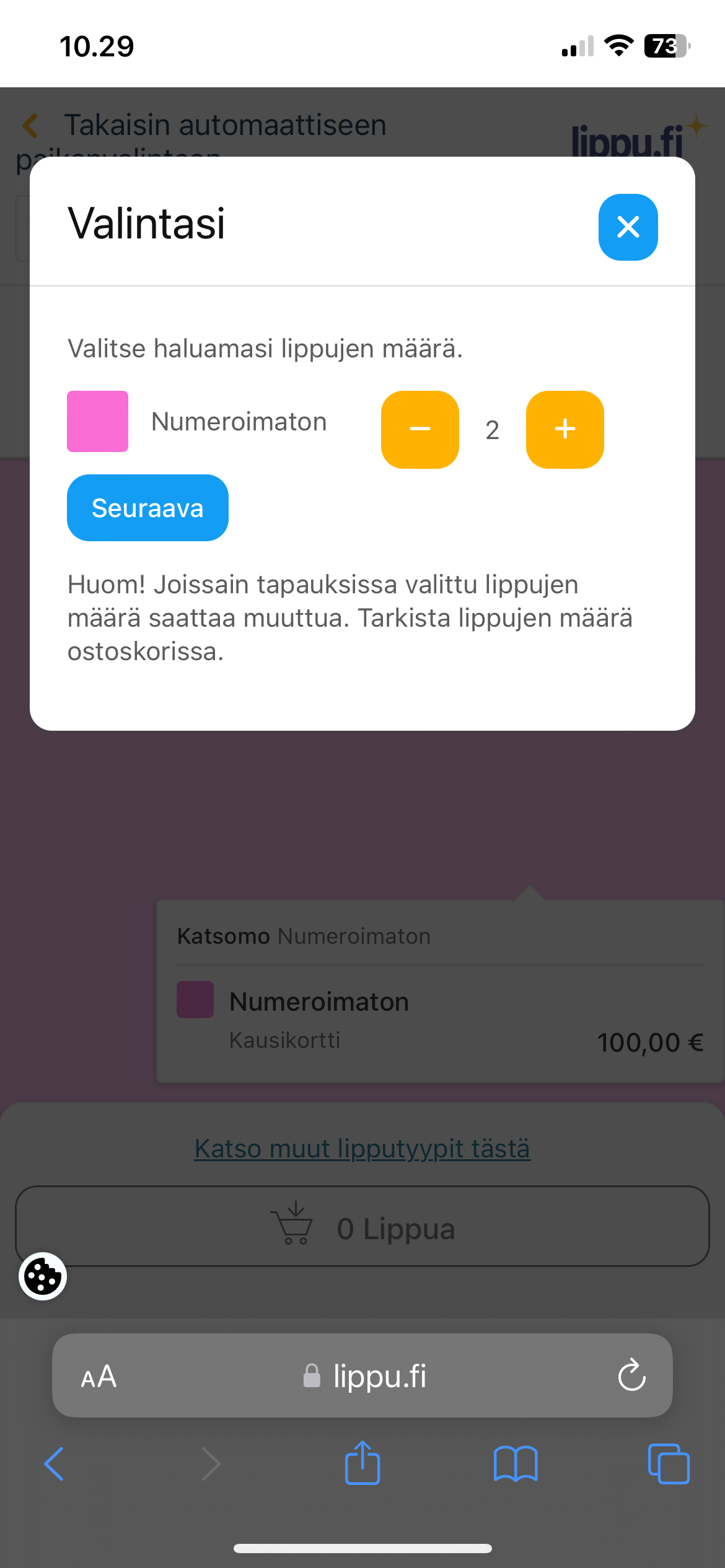This screenshot has height=1568, width=725.
Task: Open Safari bookmarks
Action: pyautogui.click(x=516, y=1464)
